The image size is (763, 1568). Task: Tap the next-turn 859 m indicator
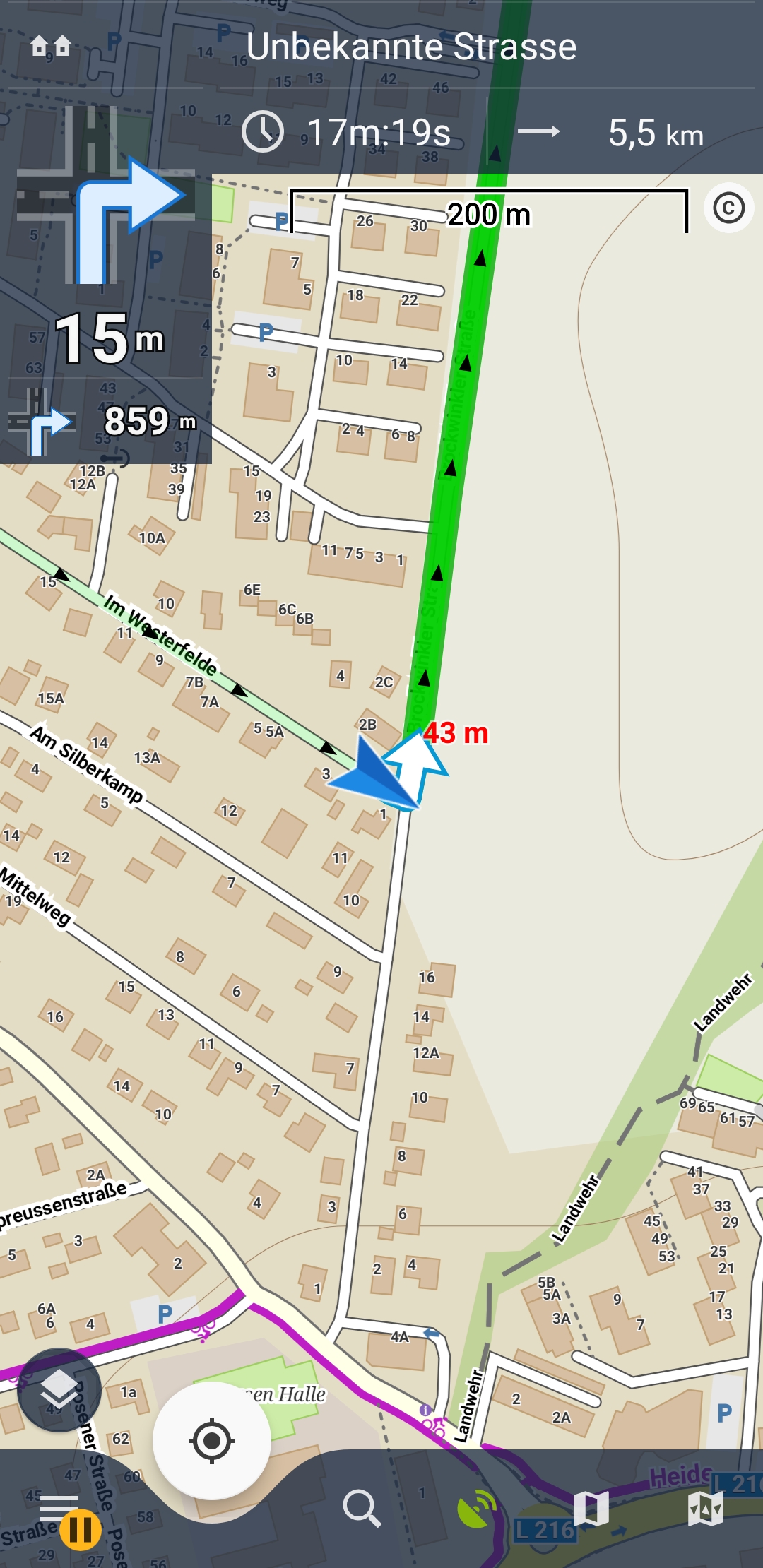(106, 422)
